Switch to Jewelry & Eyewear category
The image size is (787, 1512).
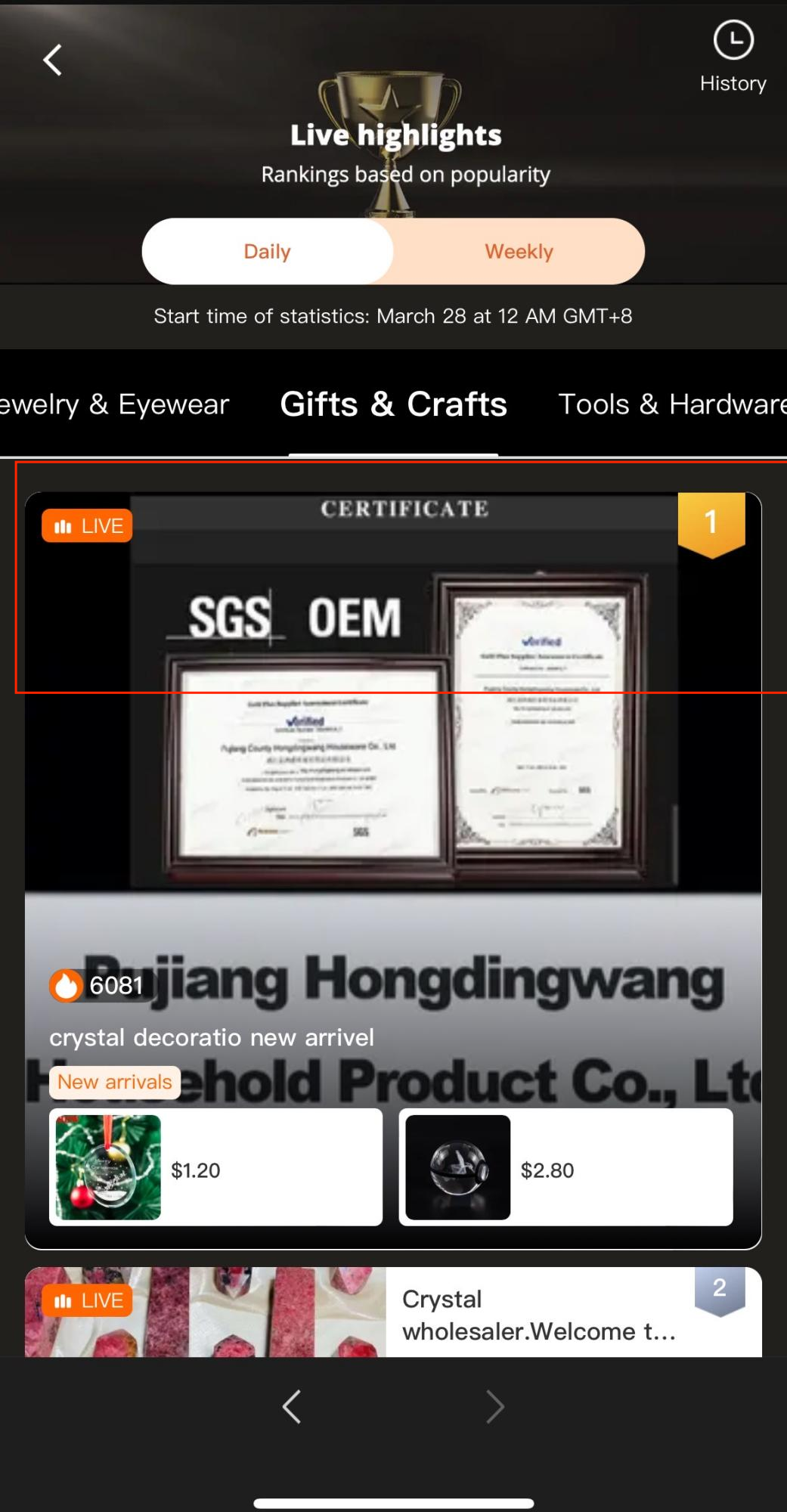pyautogui.click(x=113, y=404)
